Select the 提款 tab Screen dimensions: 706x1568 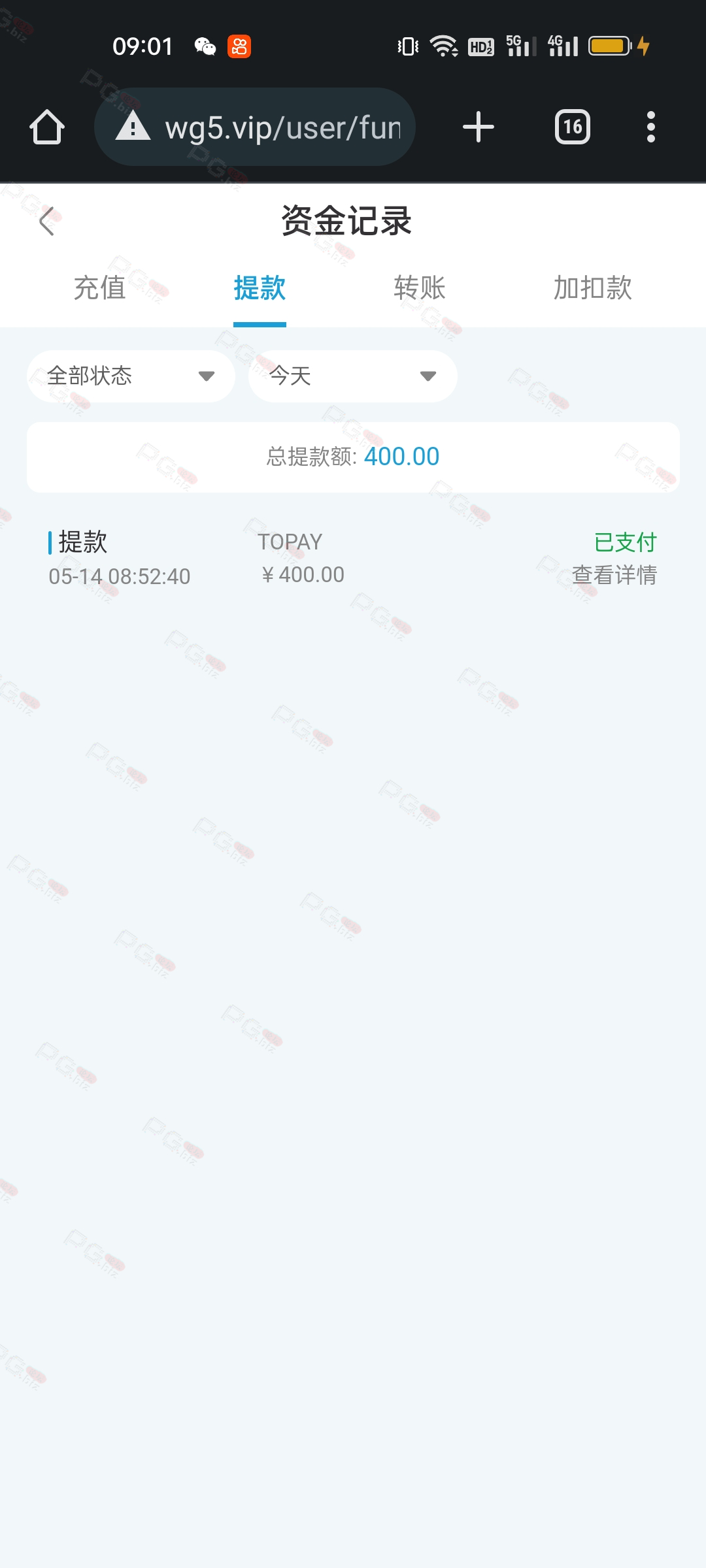260,288
